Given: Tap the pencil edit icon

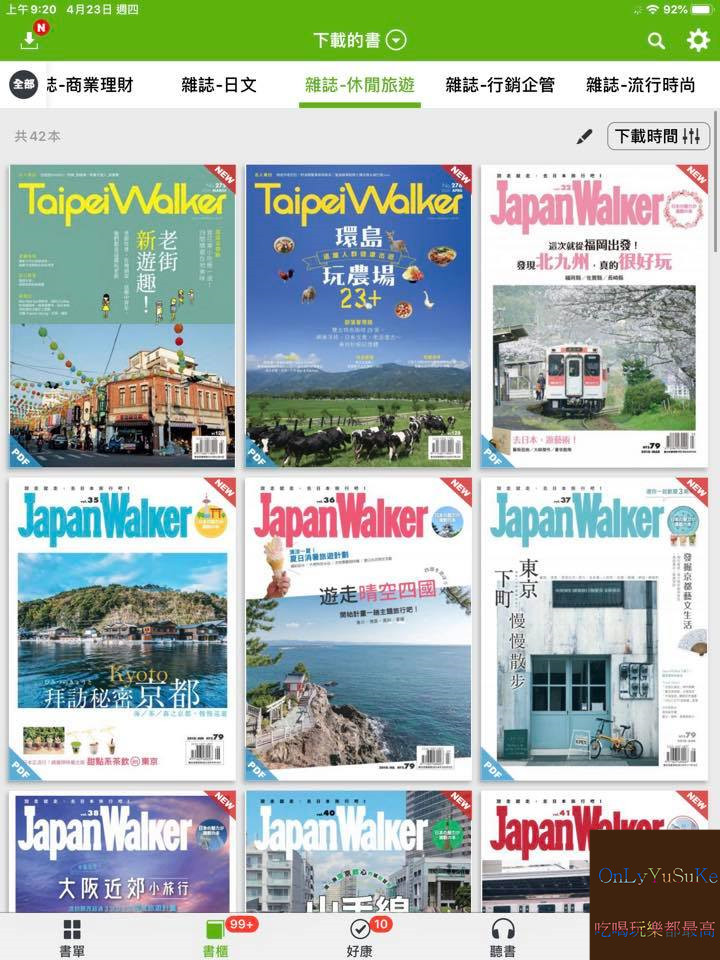Looking at the screenshot, I should 585,136.
